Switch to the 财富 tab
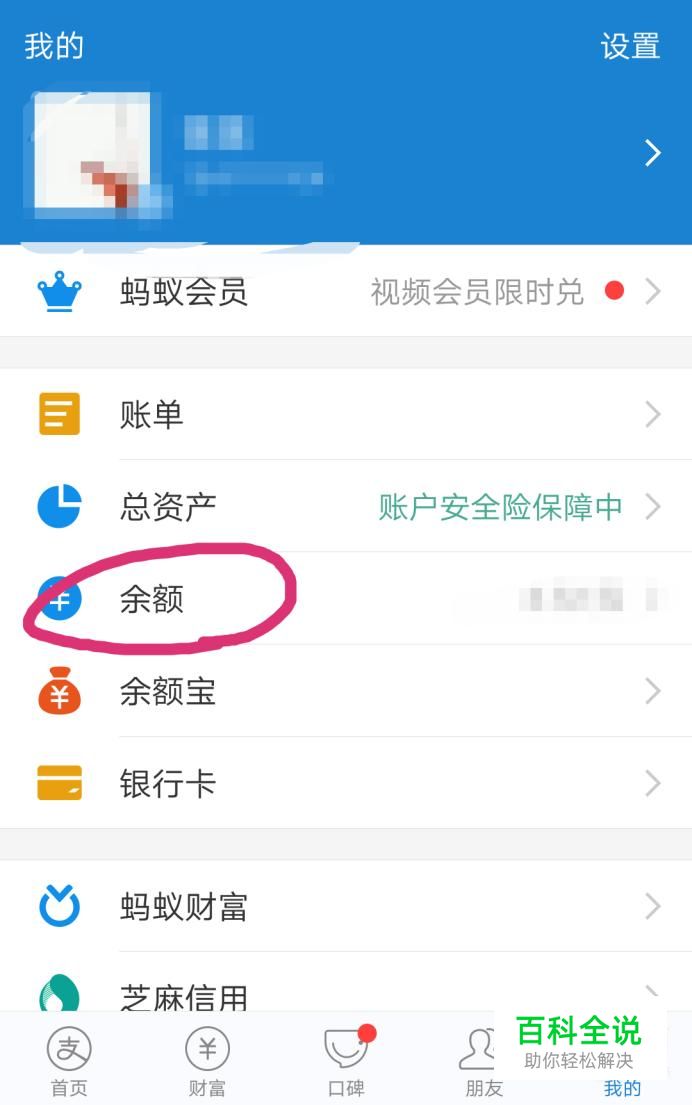The image size is (692, 1105). point(207,1060)
